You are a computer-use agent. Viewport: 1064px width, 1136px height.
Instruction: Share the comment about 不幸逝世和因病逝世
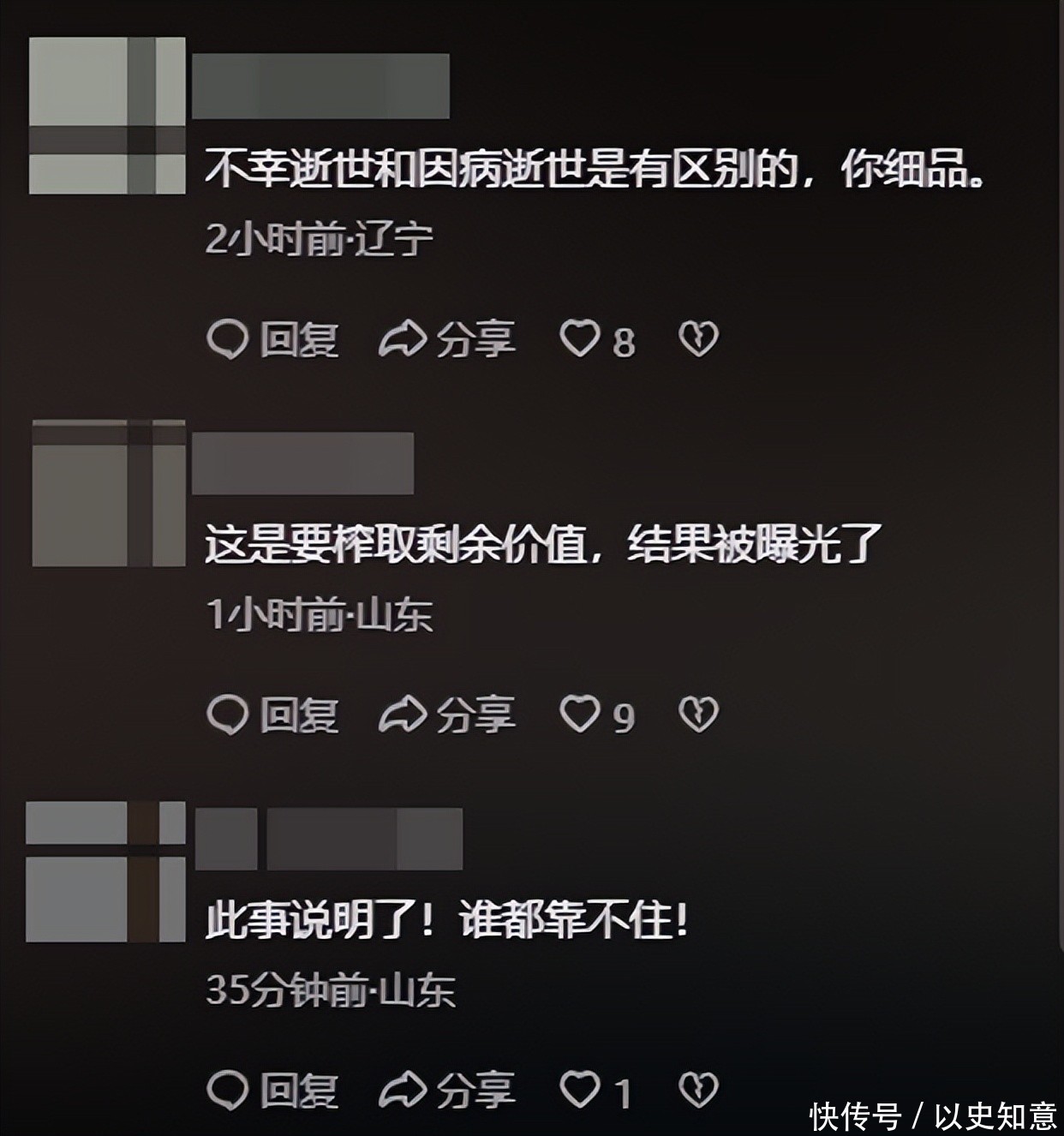pos(447,340)
